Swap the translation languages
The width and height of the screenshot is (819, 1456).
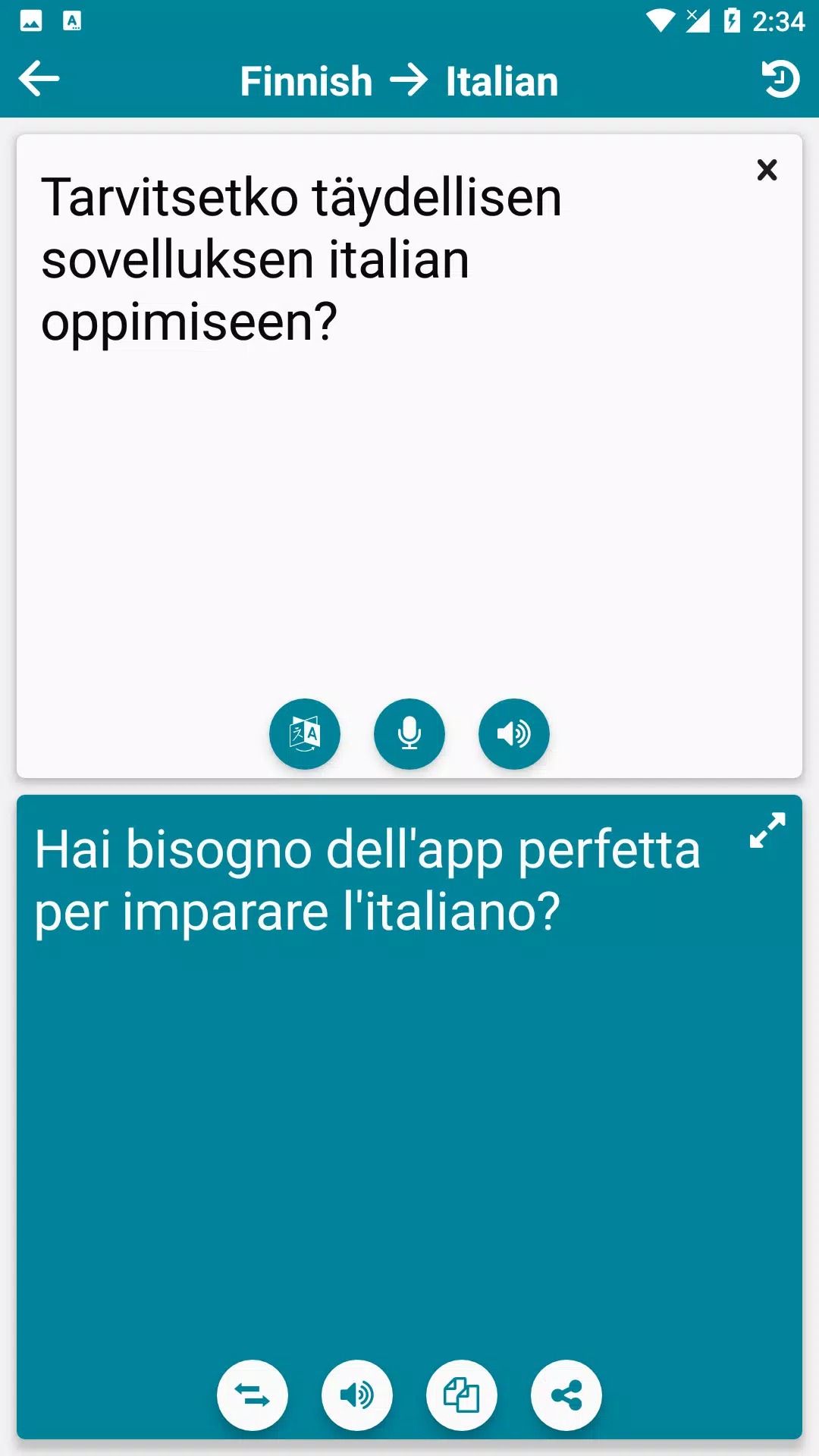tap(253, 1395)
